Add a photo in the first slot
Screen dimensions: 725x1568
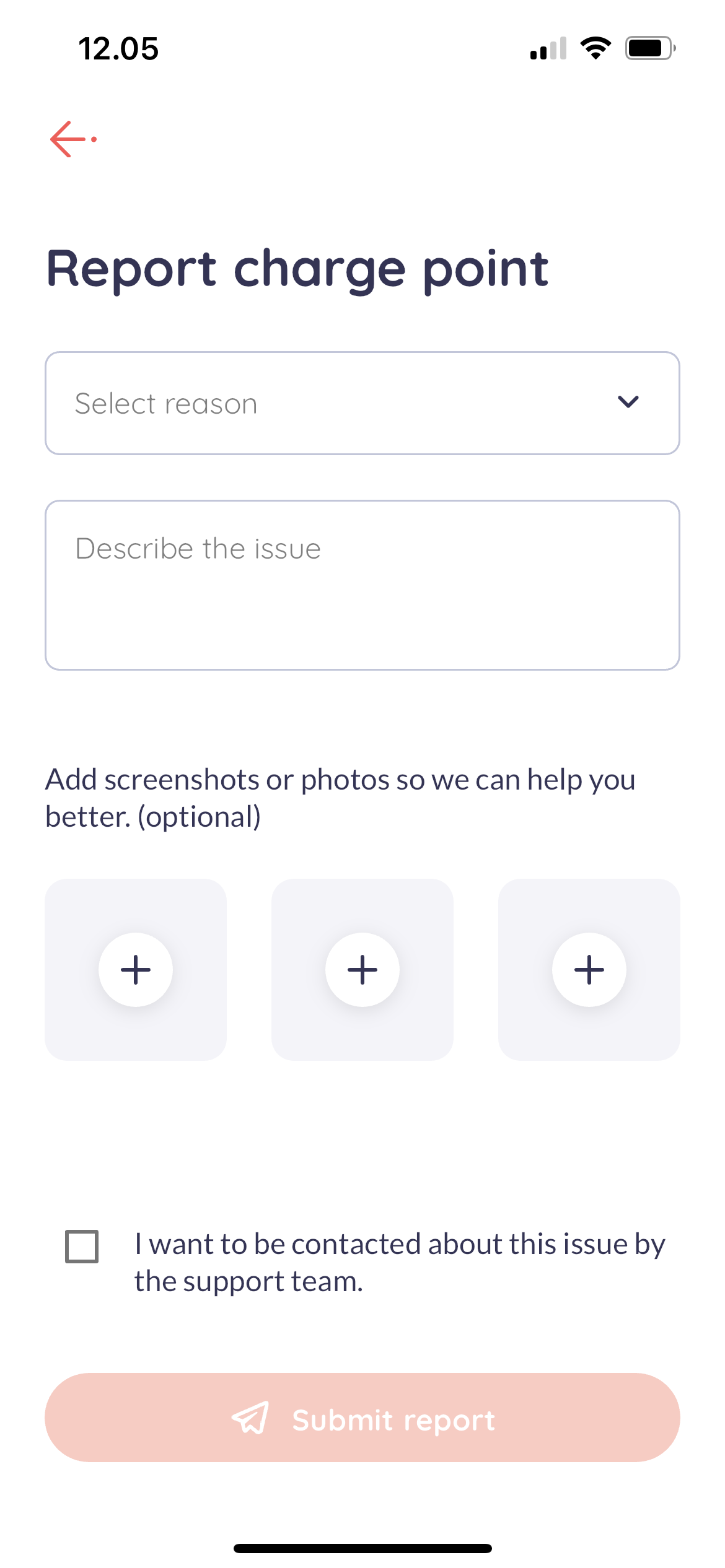click(x=136, y=969)
